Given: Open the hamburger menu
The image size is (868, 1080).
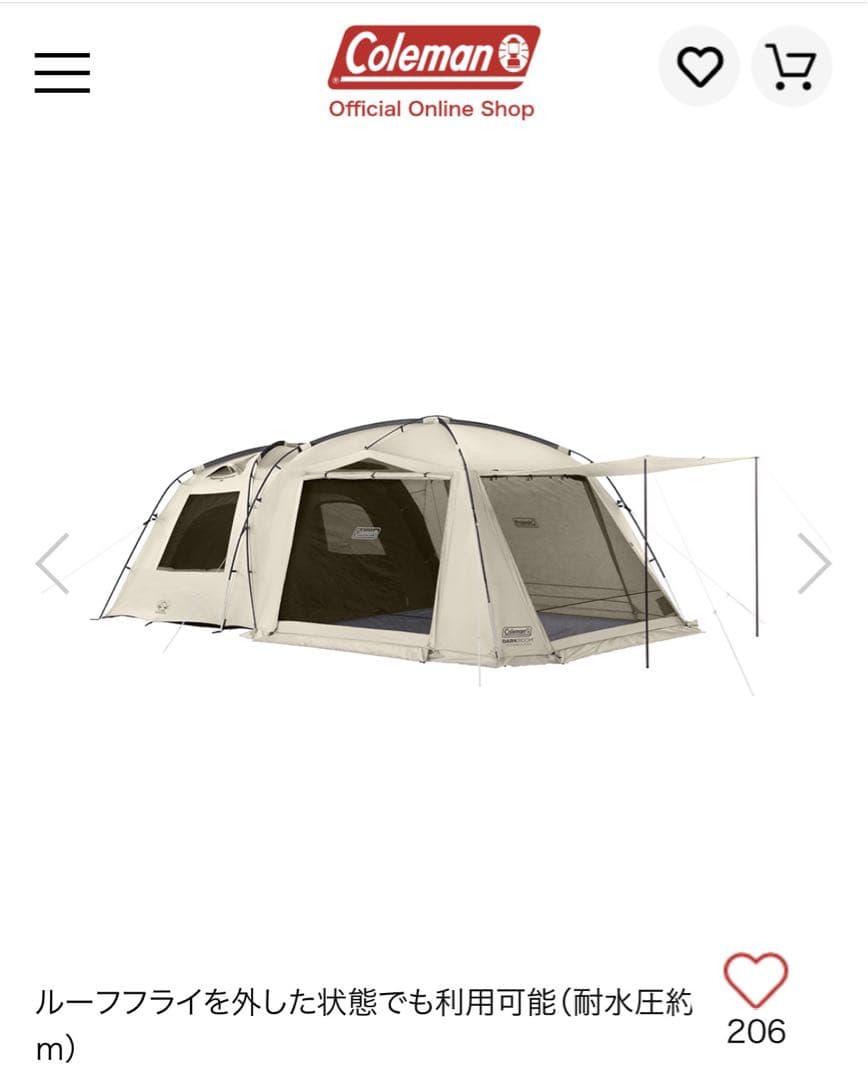Looking at the screenshot, I should coord(62,72).
